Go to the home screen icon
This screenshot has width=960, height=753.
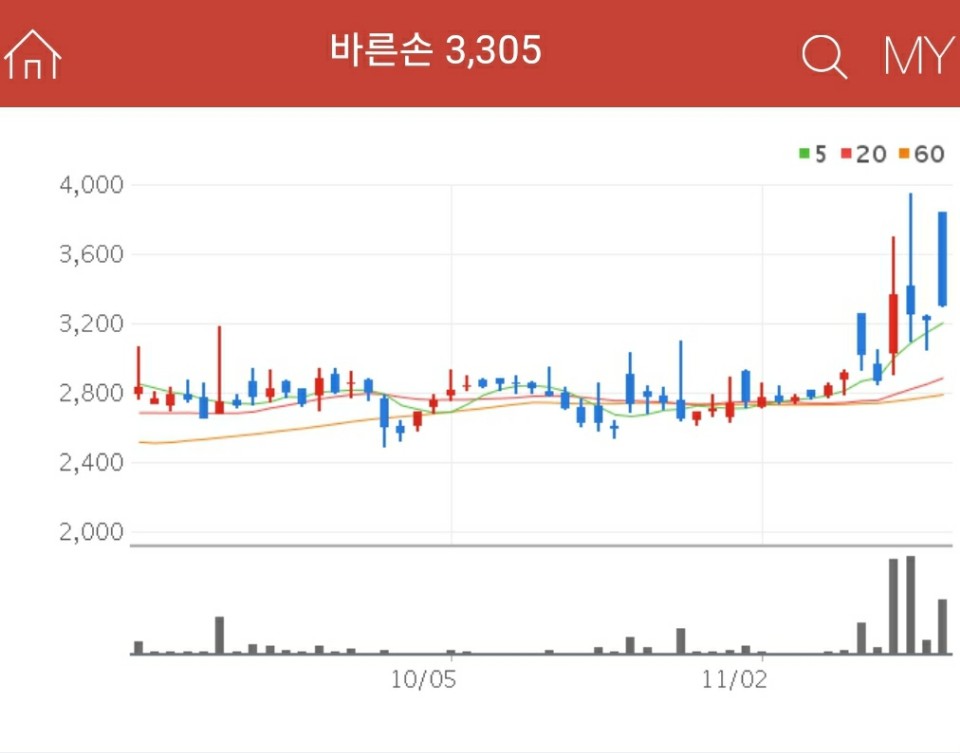(33, 55)
